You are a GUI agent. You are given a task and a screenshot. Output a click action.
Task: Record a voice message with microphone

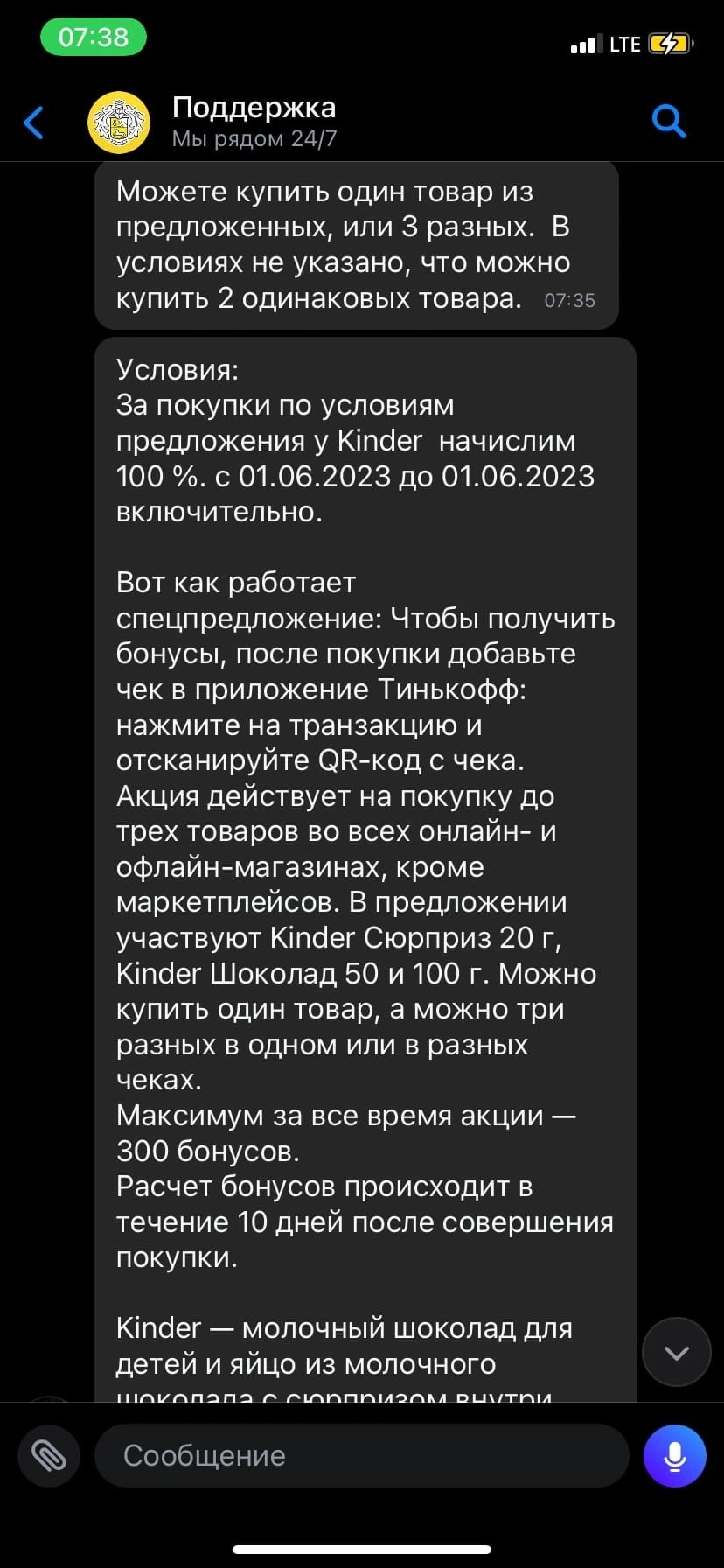pyautogui.click(x=674, y=1456)
